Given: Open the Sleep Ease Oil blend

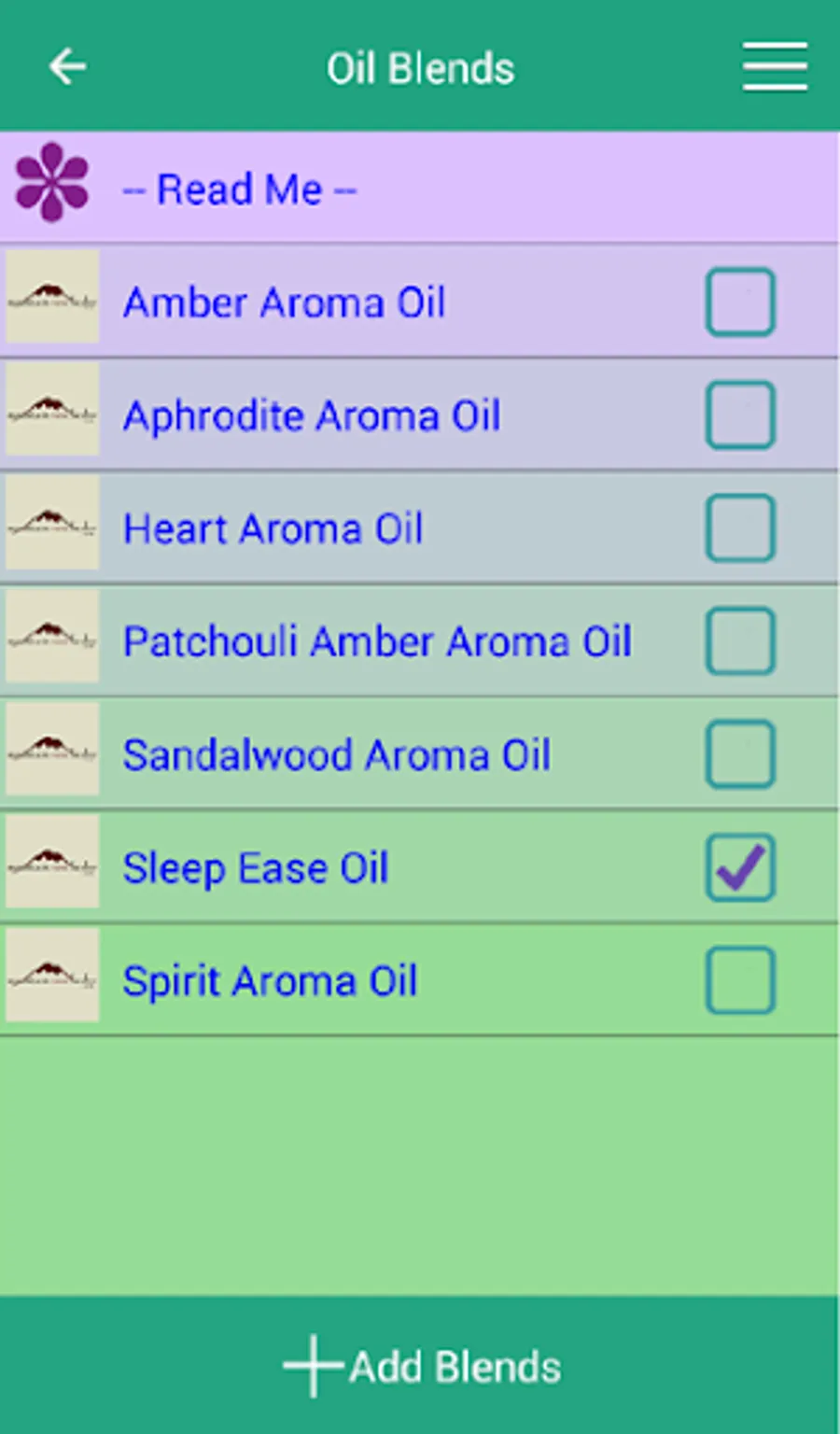Looking at the screenshot, I should click(x=256, y=867).
